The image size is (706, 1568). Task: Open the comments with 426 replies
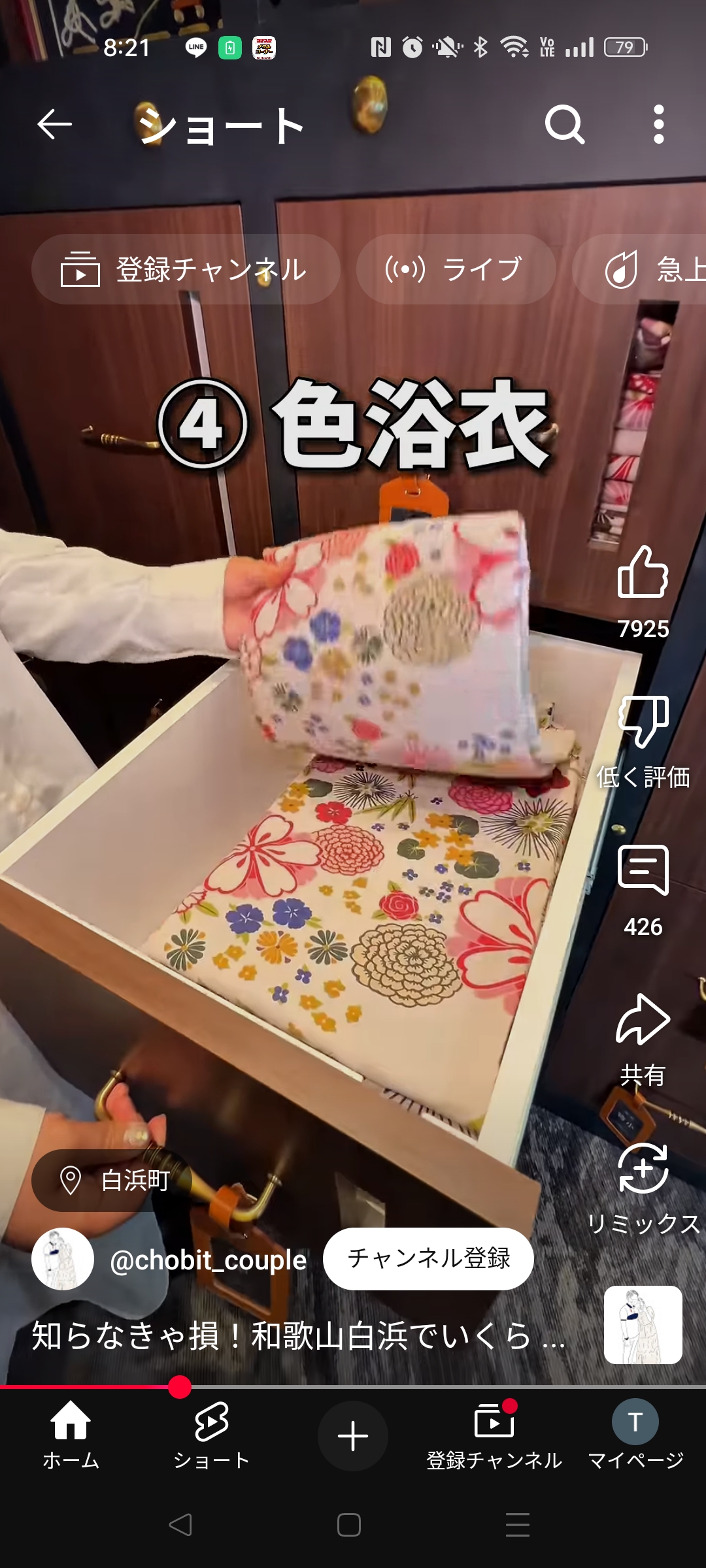point(643,870)
